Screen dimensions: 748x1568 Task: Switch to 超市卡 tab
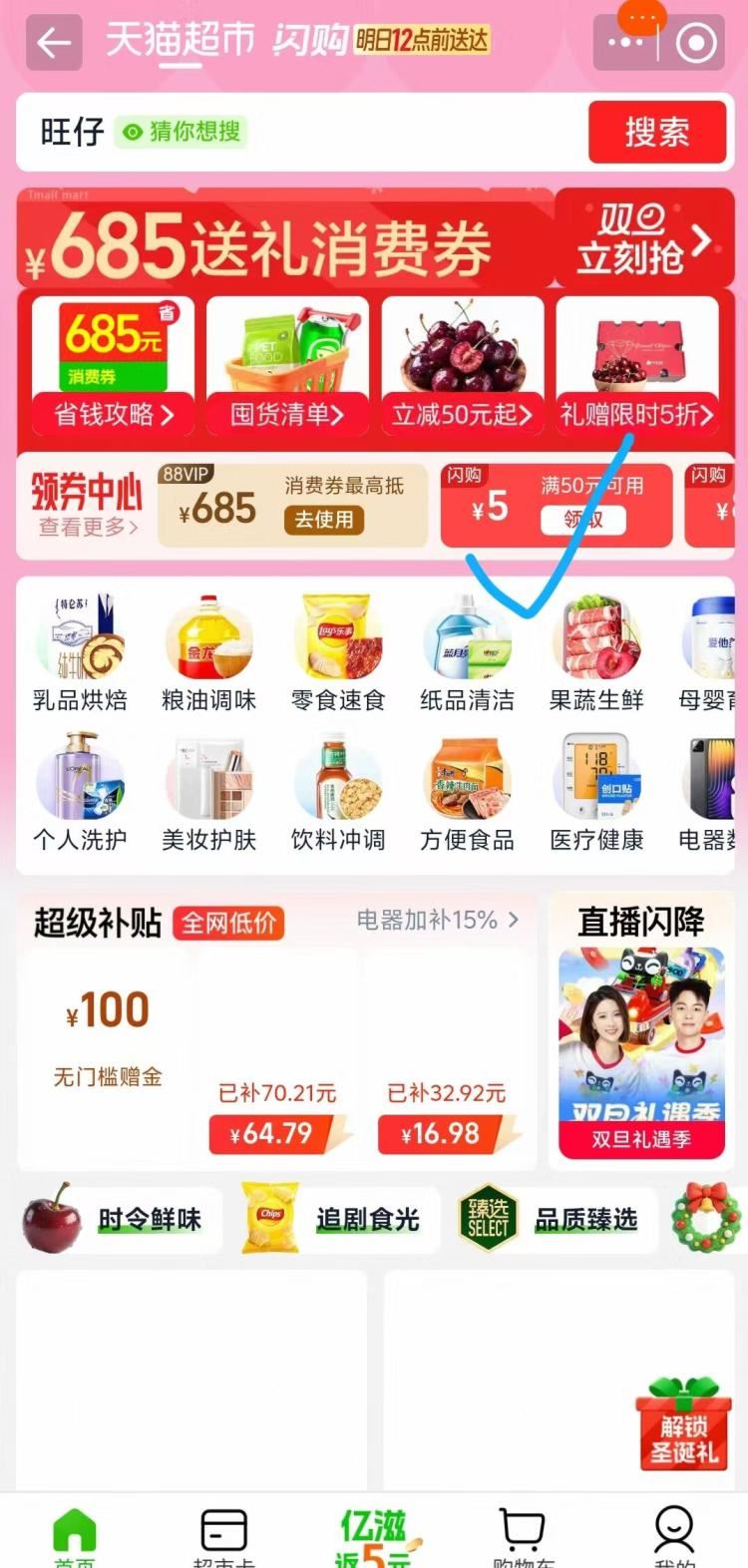click(x=223, y=1536)
